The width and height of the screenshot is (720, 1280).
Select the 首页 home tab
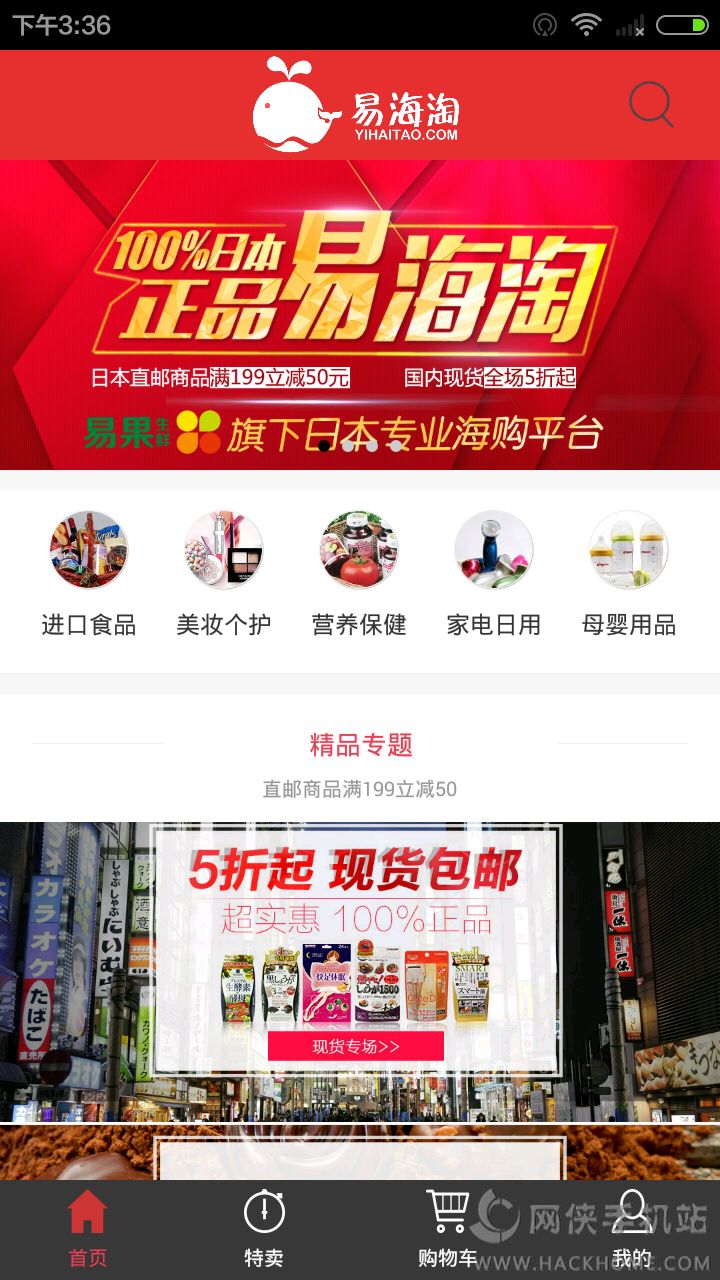tap(87, 1230)
